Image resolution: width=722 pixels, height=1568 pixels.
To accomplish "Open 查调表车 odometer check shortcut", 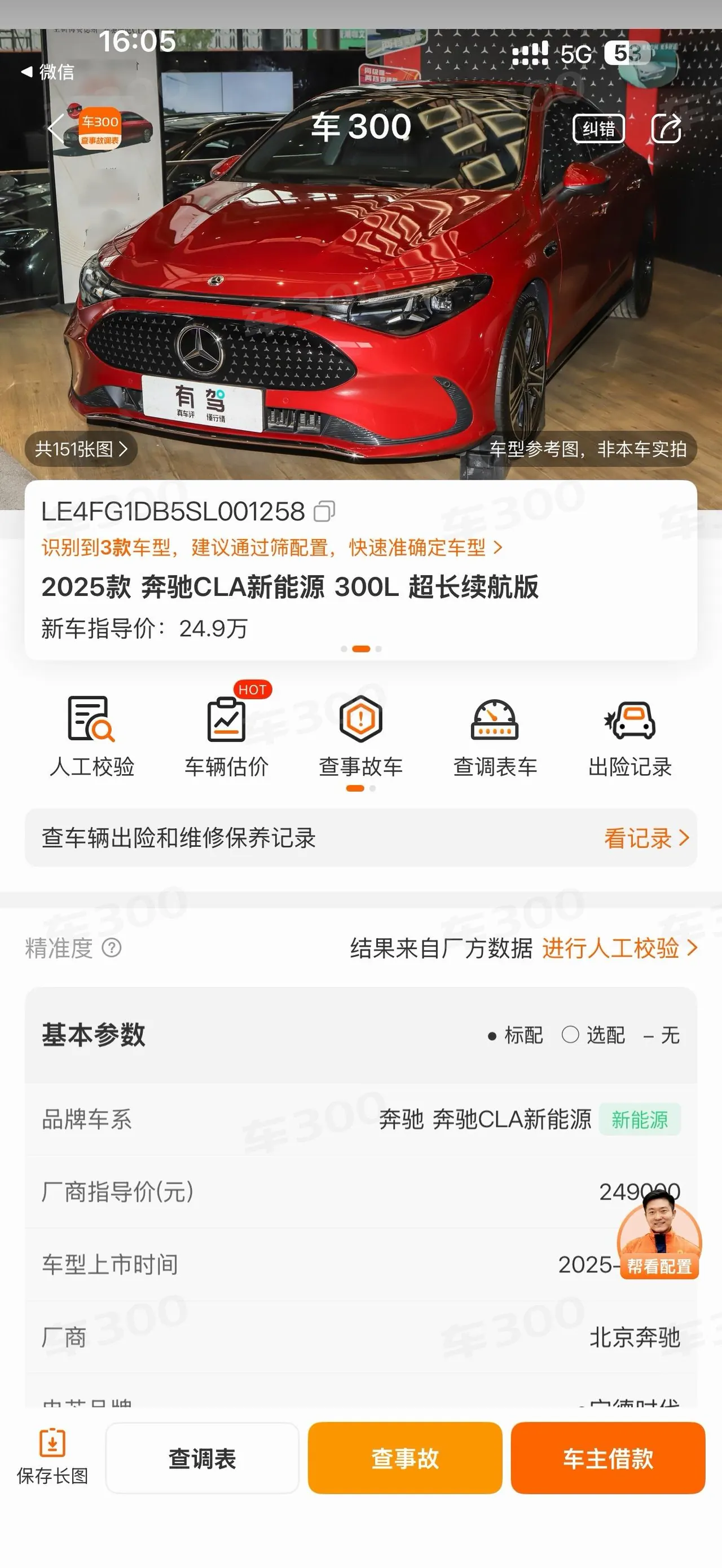I will pyautogui.click(x=495, y=736).
